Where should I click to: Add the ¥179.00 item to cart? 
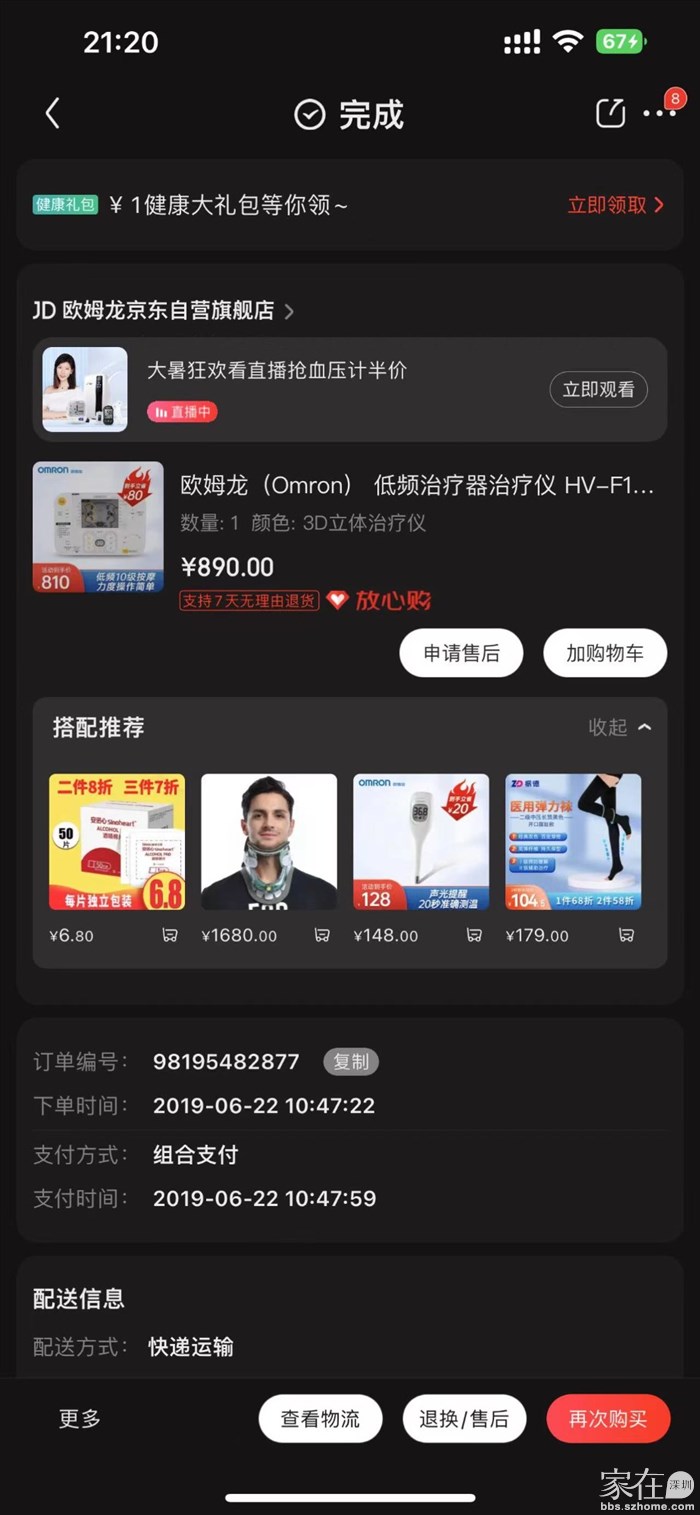pos(626,935)
